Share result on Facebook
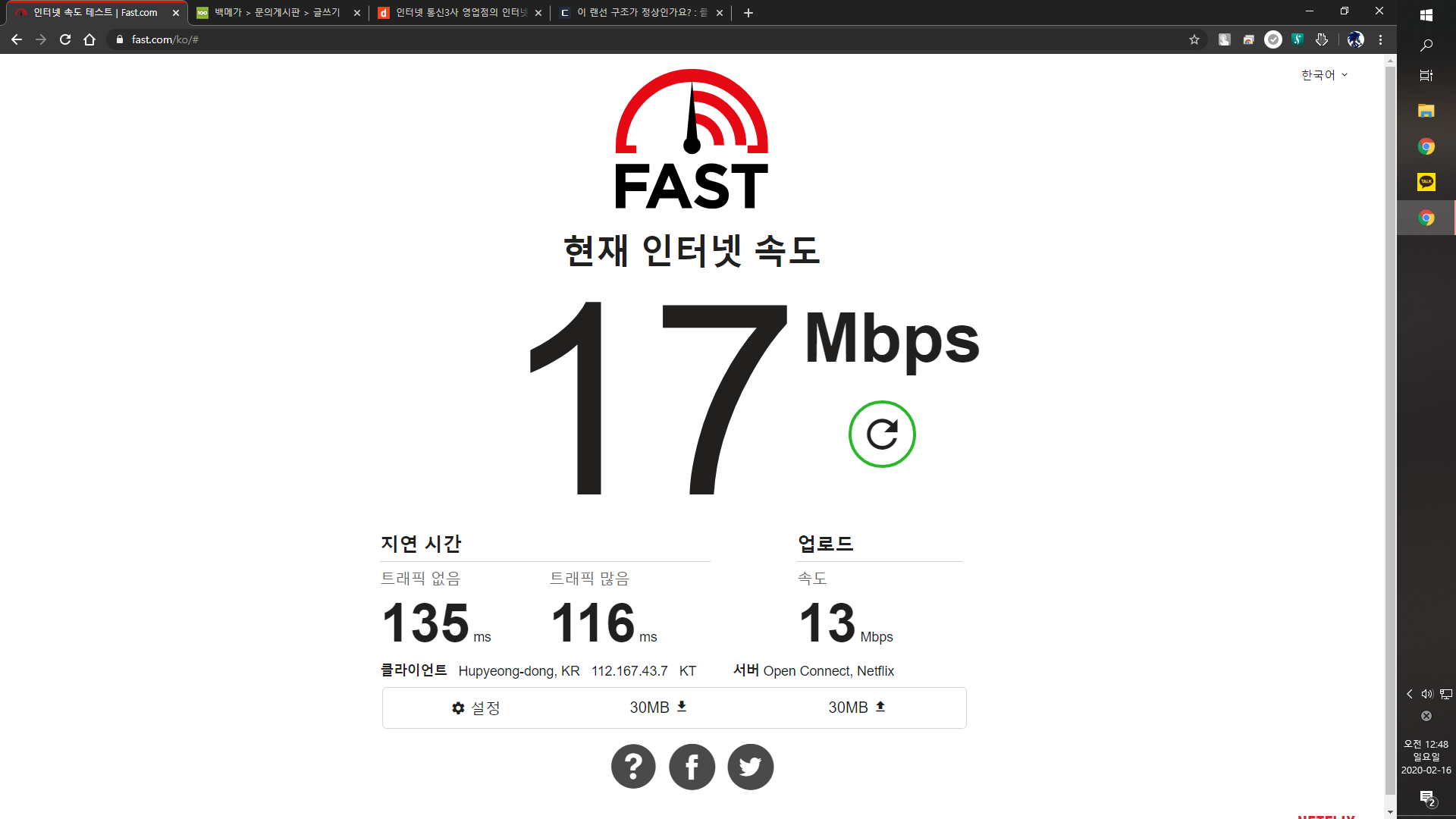The width and height of the screenshot is (1456, 819). tap(692, 767)
